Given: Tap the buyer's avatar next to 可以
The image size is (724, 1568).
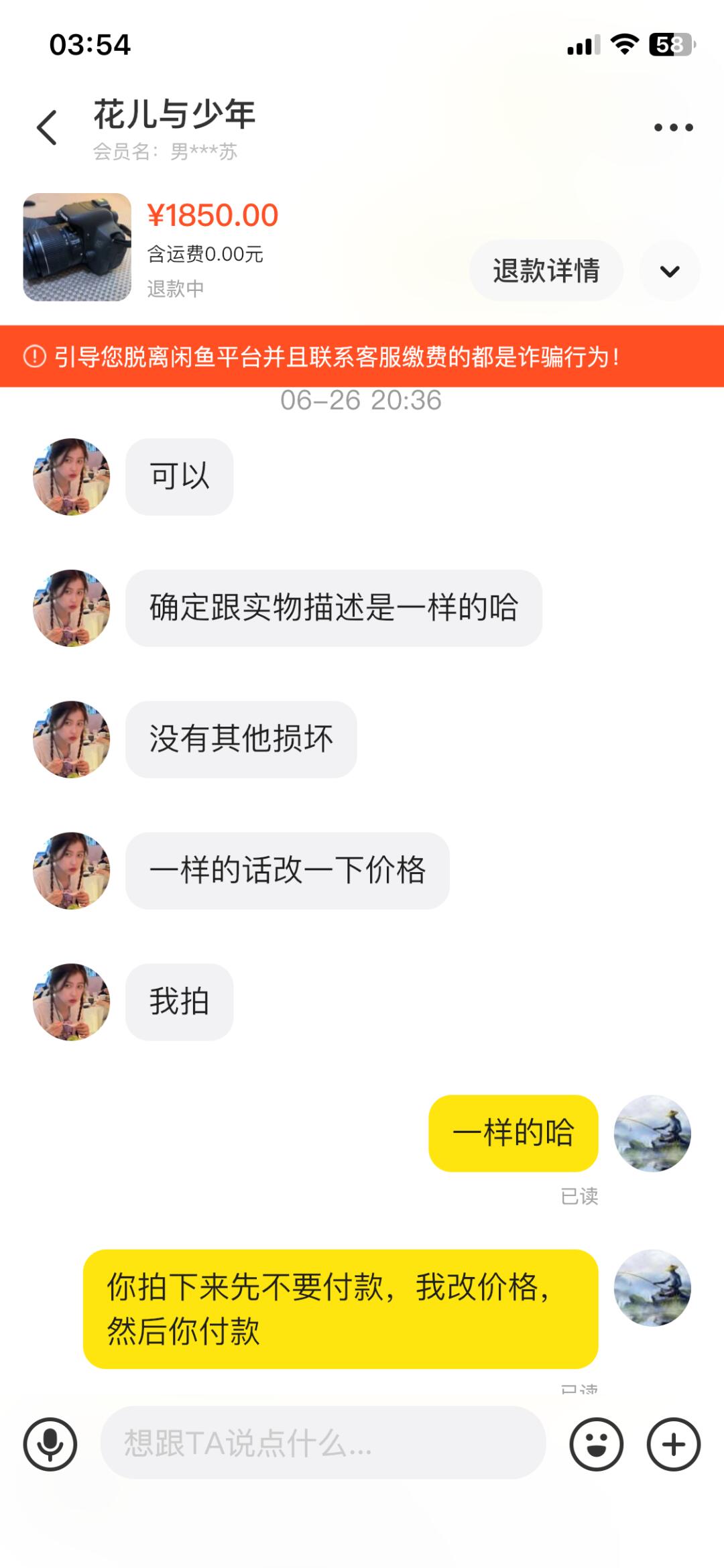Looking at the screenshot, I should click(70, 475).
